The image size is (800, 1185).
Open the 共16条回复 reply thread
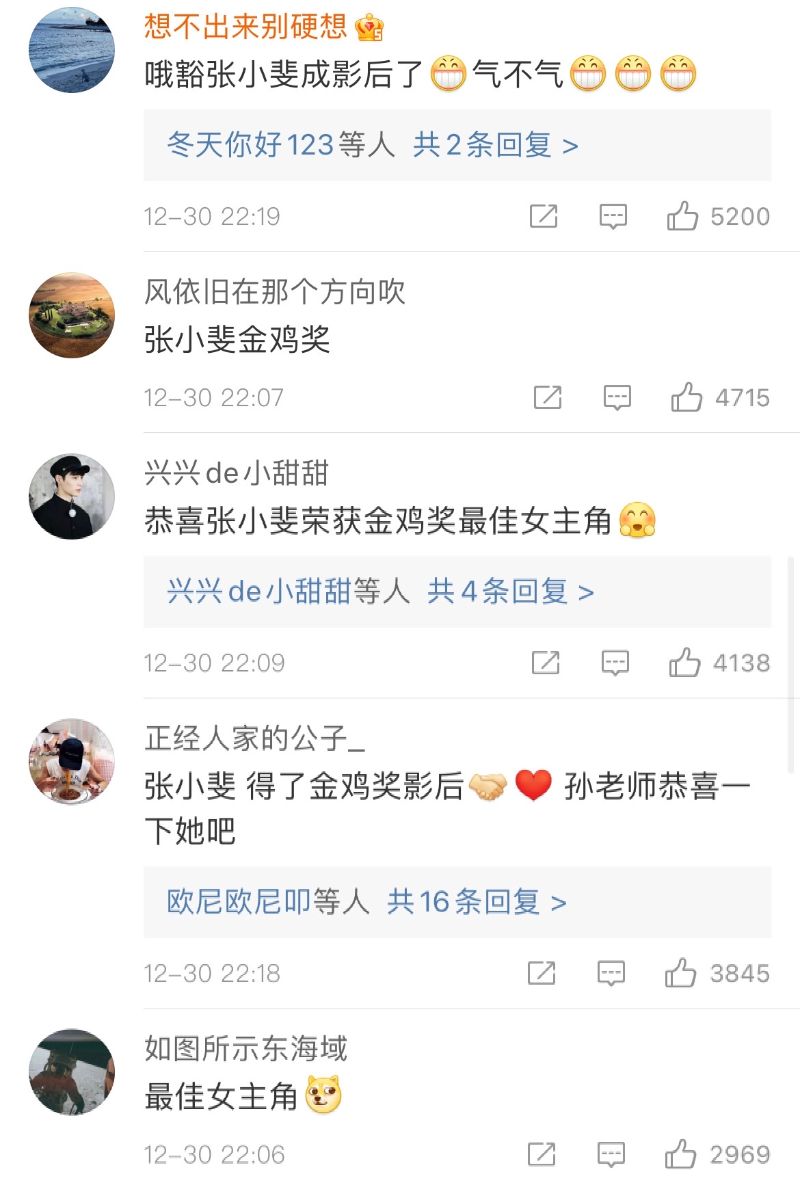tap(477, 903)
